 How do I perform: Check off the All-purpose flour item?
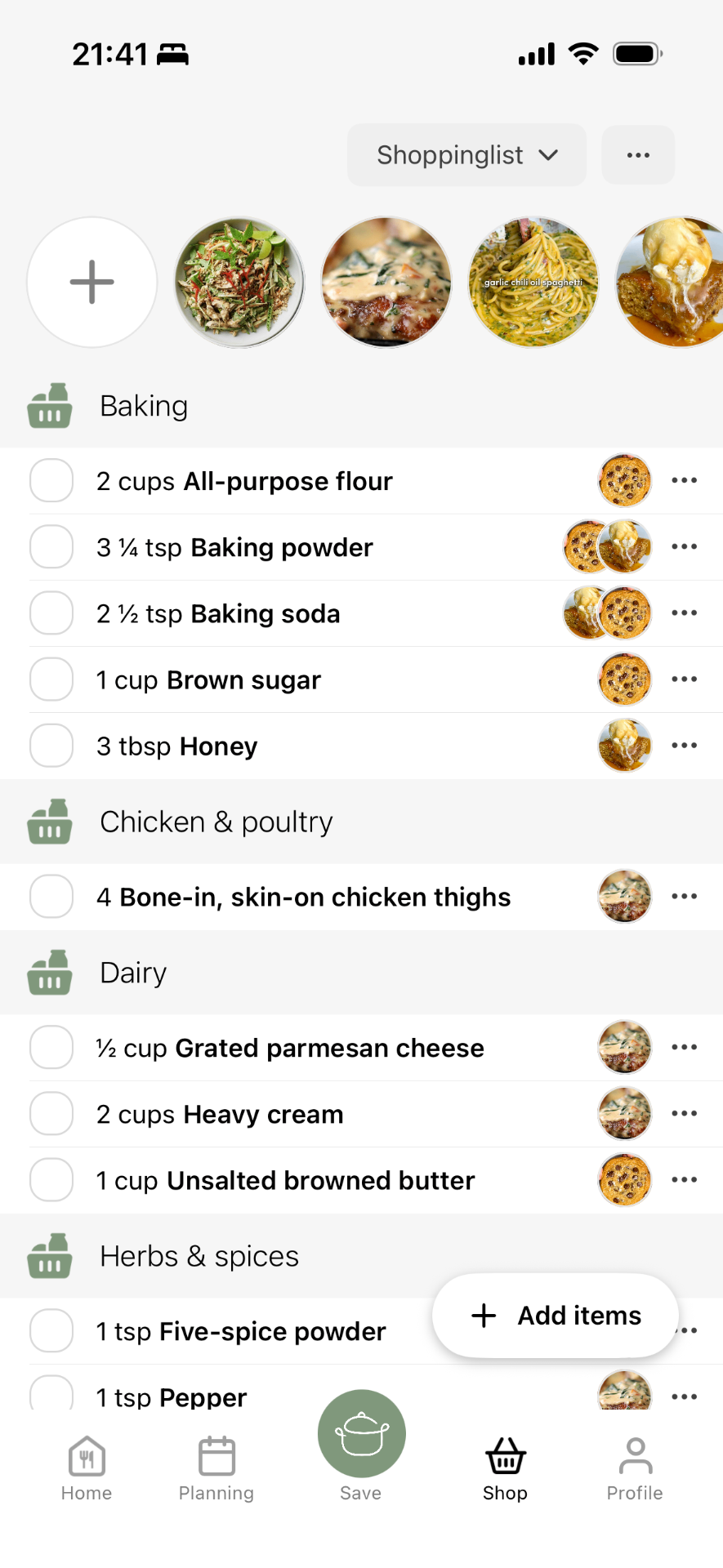point(51,481)
